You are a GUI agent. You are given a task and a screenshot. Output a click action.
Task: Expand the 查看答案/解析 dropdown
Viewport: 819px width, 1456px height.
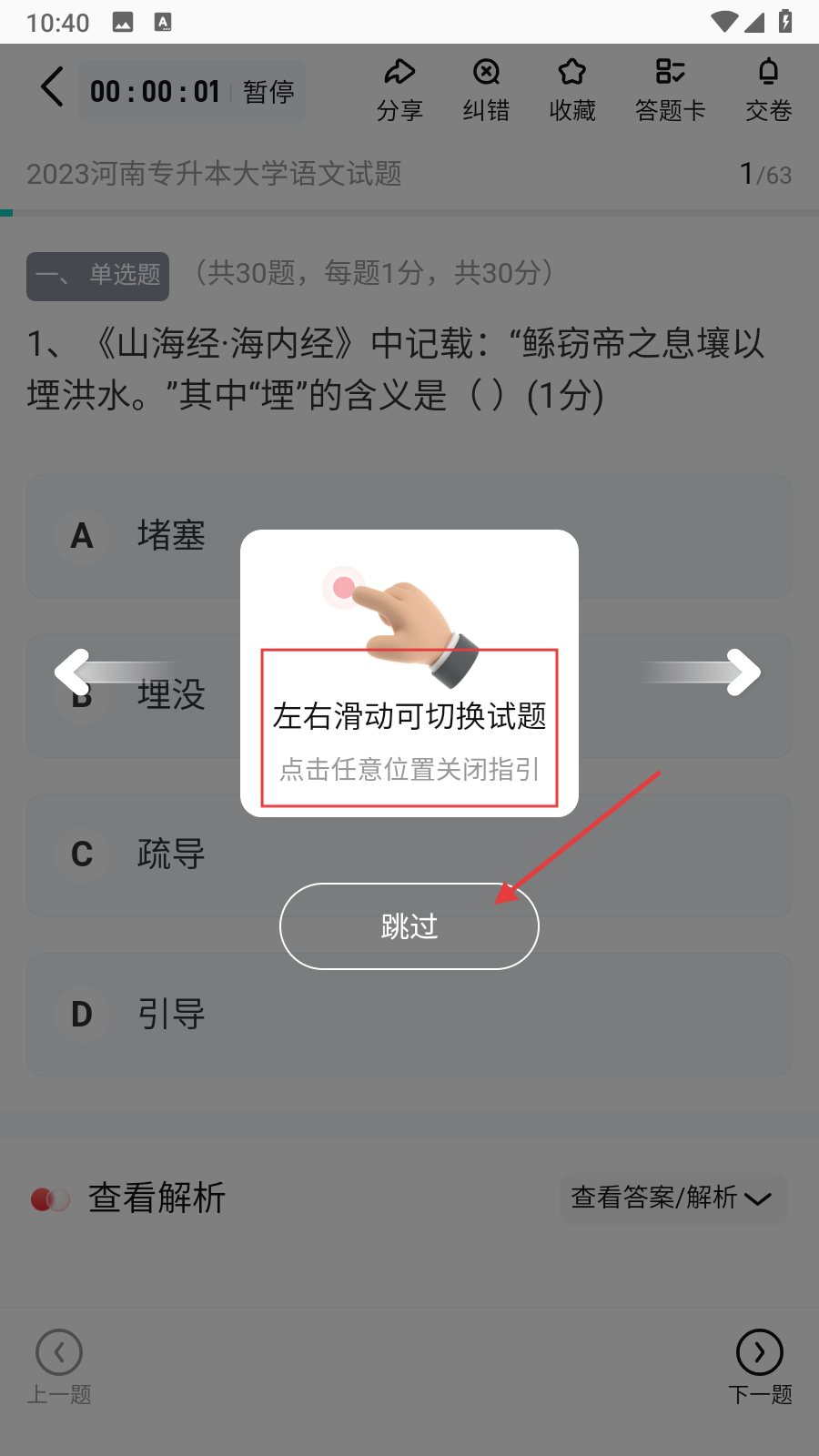(673, 1198)
